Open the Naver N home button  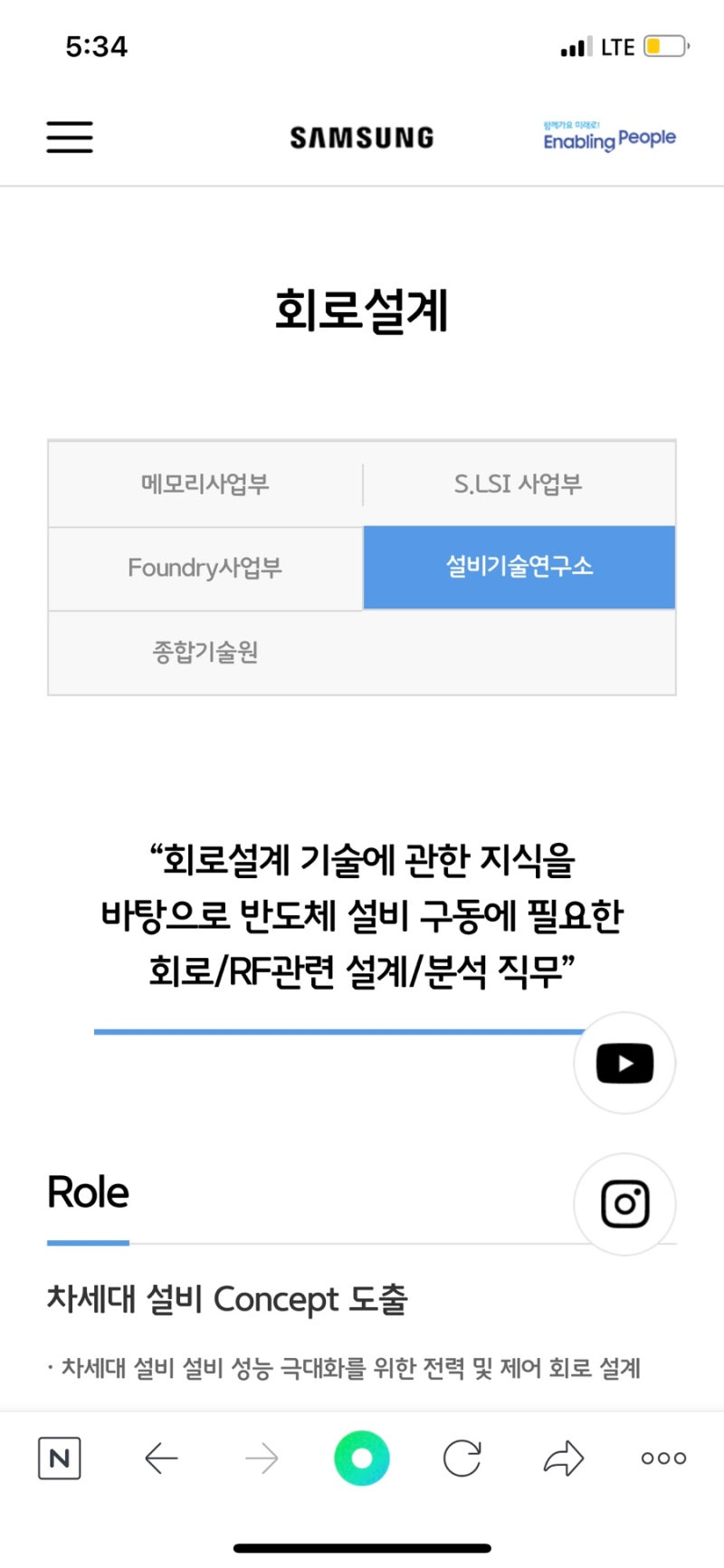pos(60,1458)
